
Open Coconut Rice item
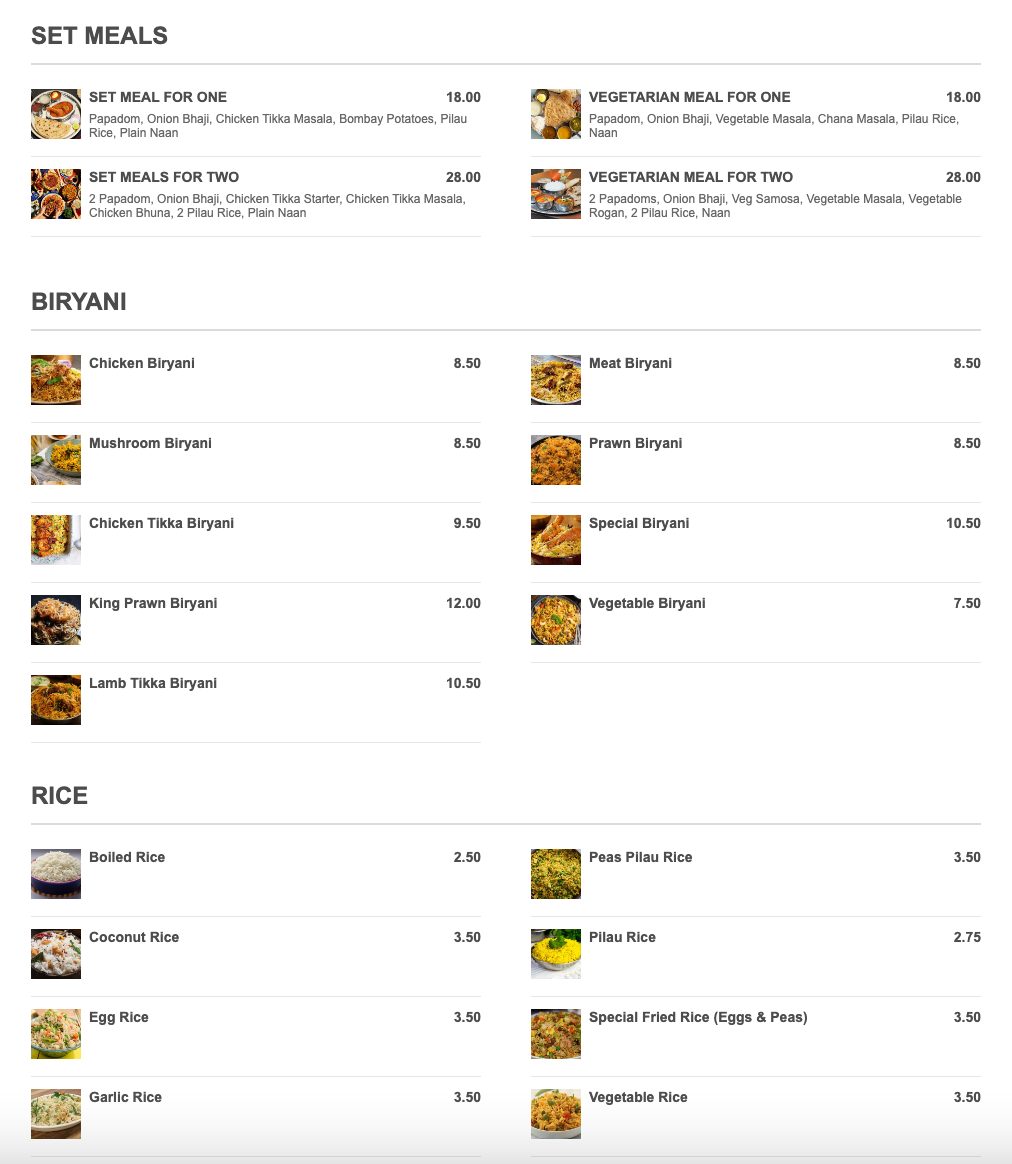tap(134, 937)
